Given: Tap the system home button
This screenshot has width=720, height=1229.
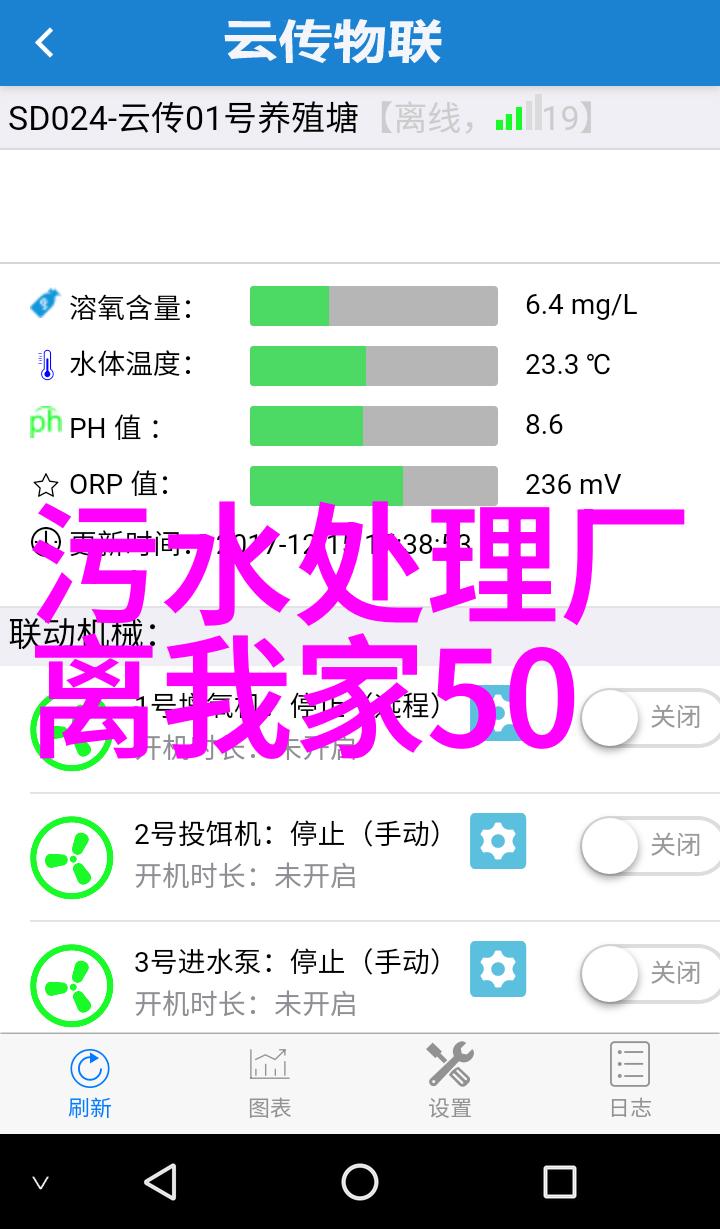Looking at the screenshot, I should pyautogui.click(x=360, y=1182).
